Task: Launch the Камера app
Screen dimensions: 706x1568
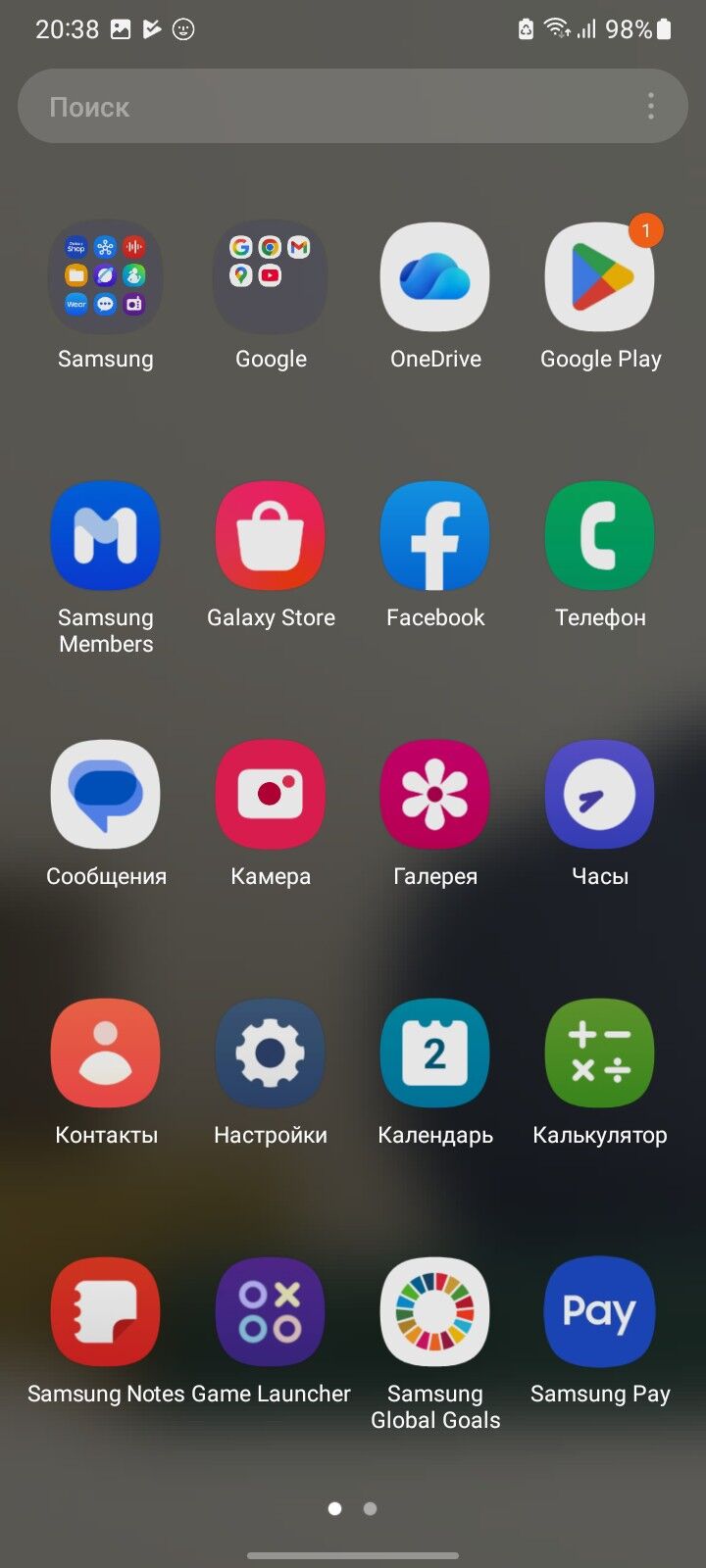Action: (x=271, y=795)
